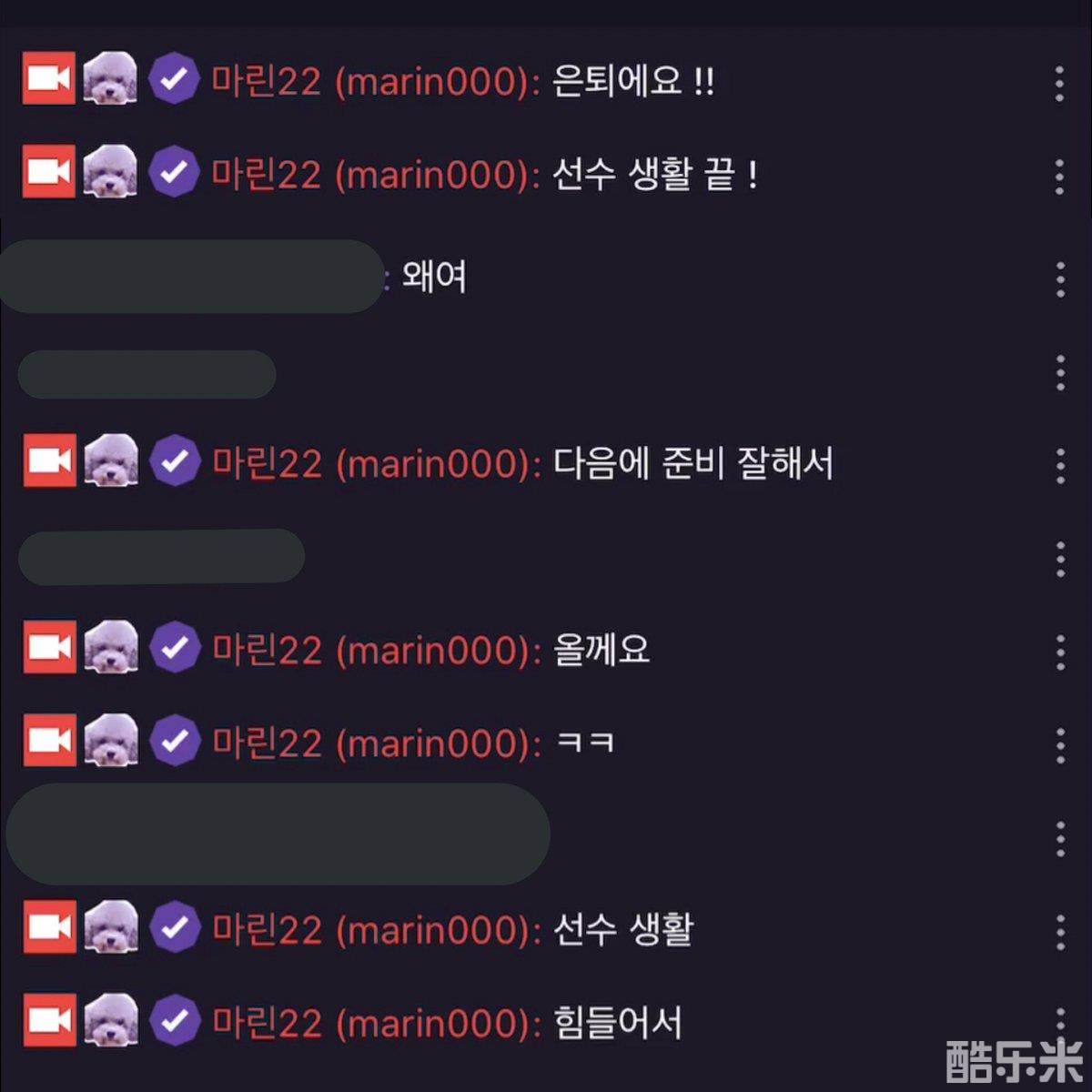Screen dimensions: 1092x1092
Task: Show more actions for 다음에 준비 잘해서
Action: (1060, 466)
